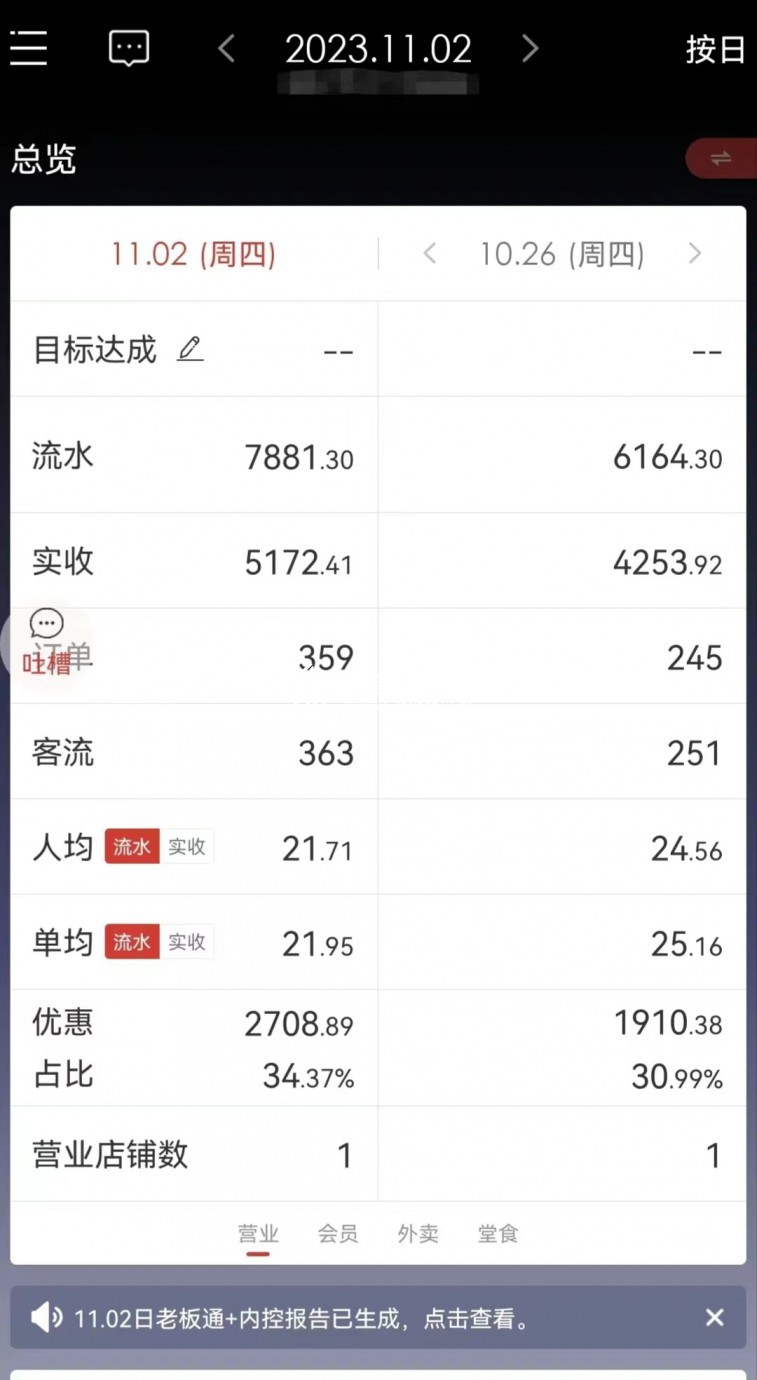Dismiss the report generated banner
The image size is (757, 1380).
pos(714,1318)
